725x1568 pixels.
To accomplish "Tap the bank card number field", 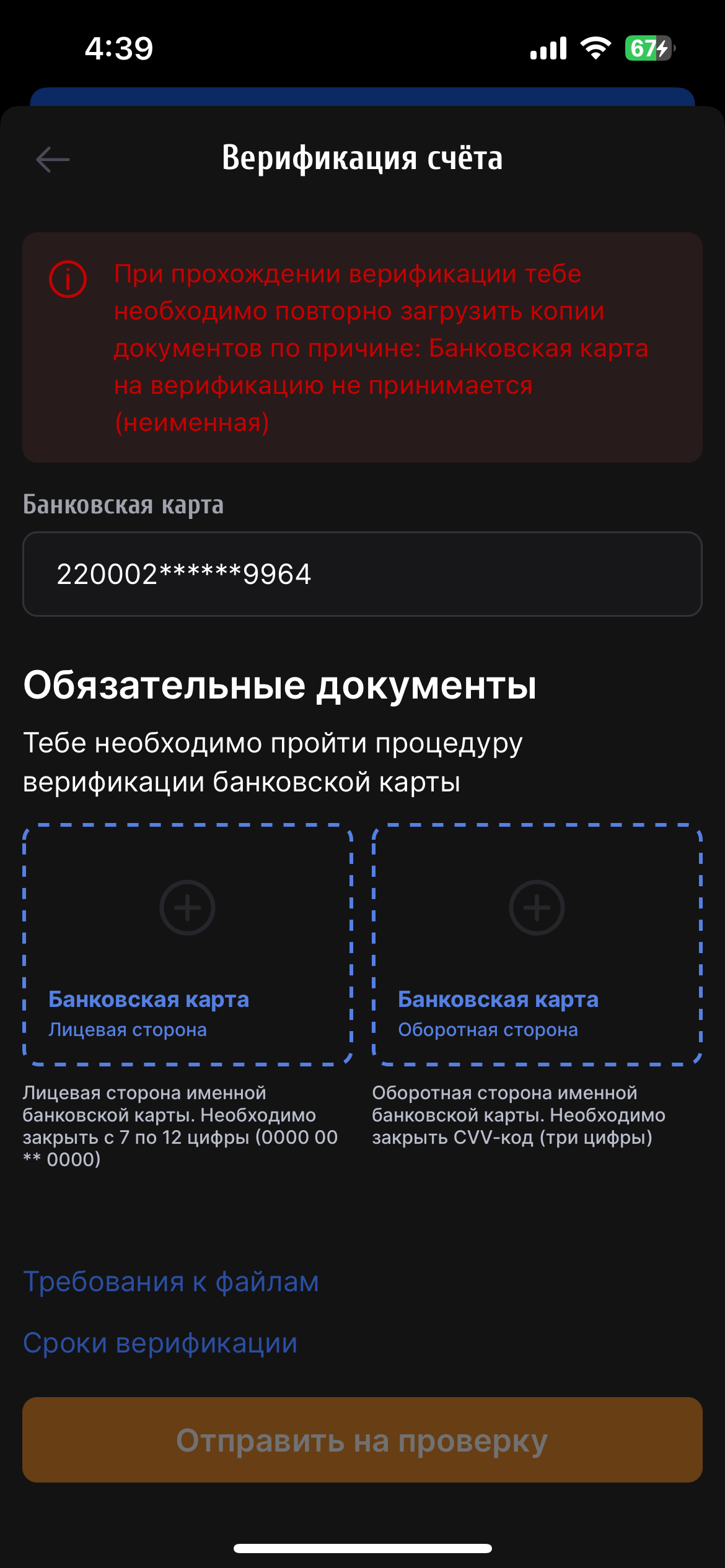I will pos(362,574).
